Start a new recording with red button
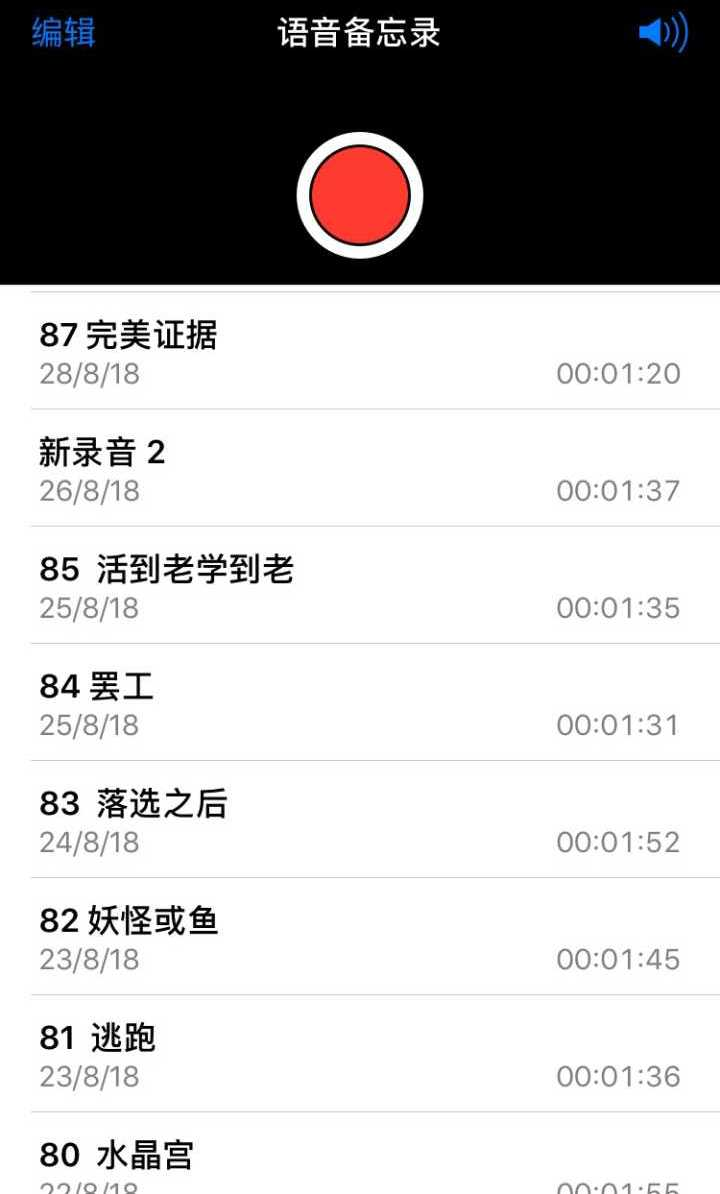The height and width of the screenshot is (1194, 720). (360, 195)
